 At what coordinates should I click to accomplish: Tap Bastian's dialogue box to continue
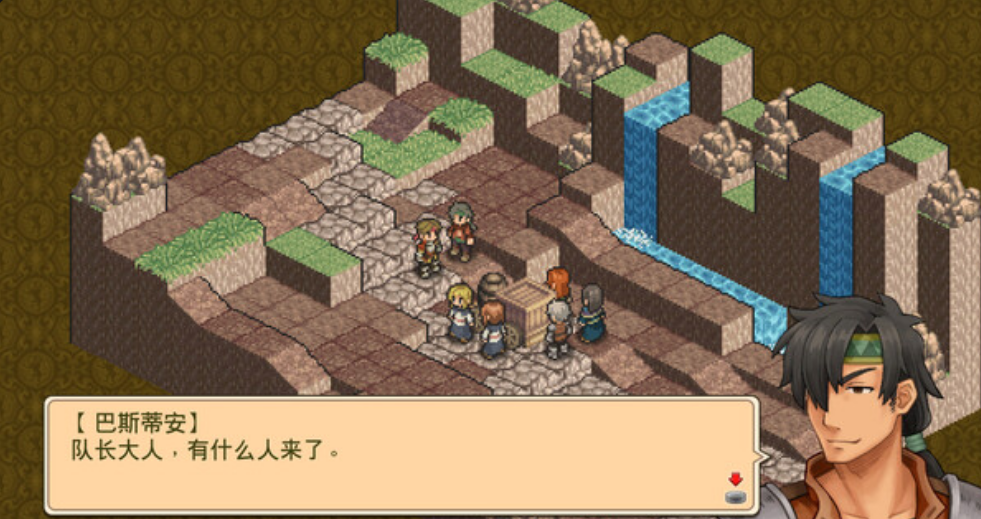(x=400, y=455)
